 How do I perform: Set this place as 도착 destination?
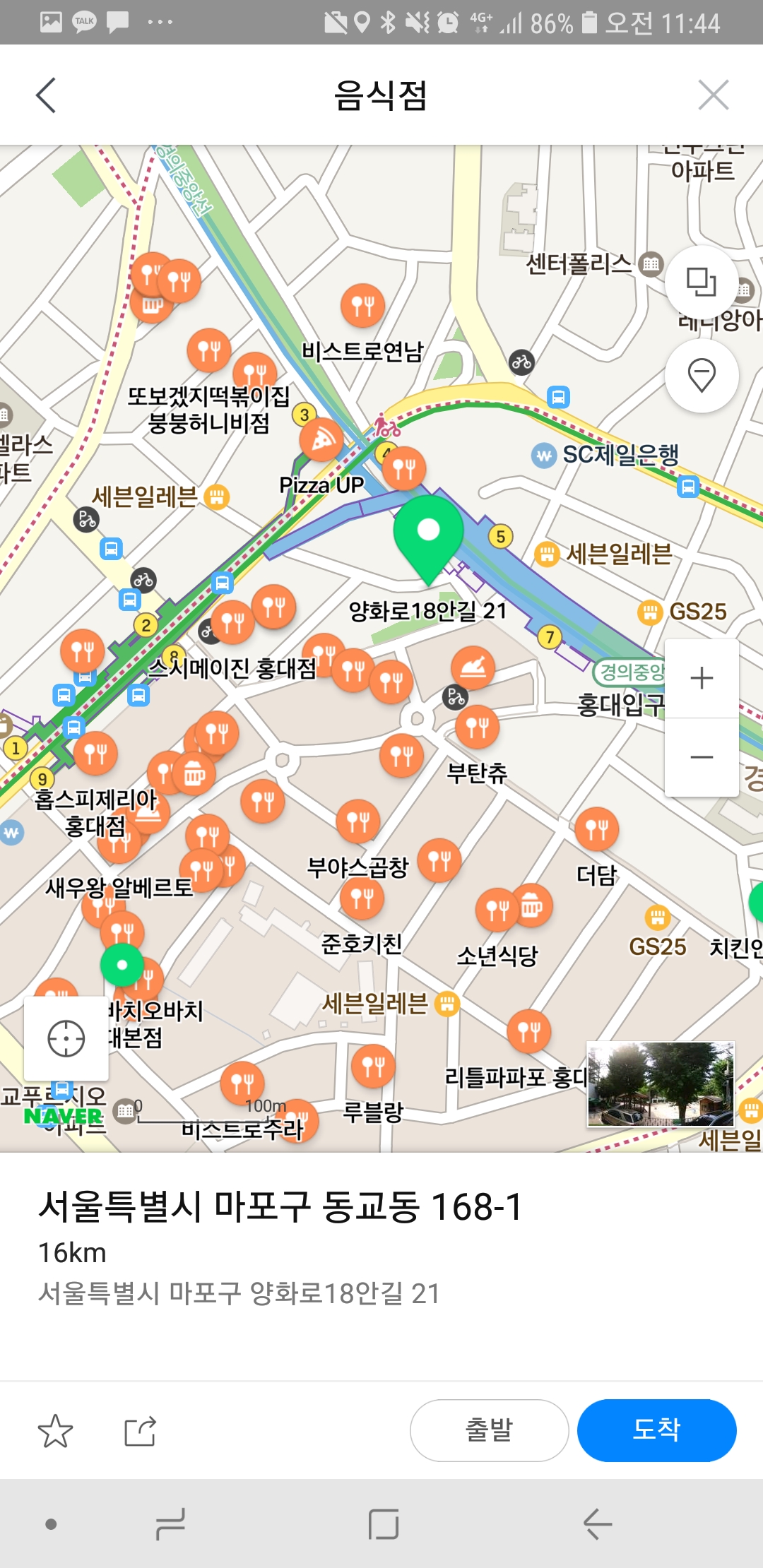point(656,1430)
